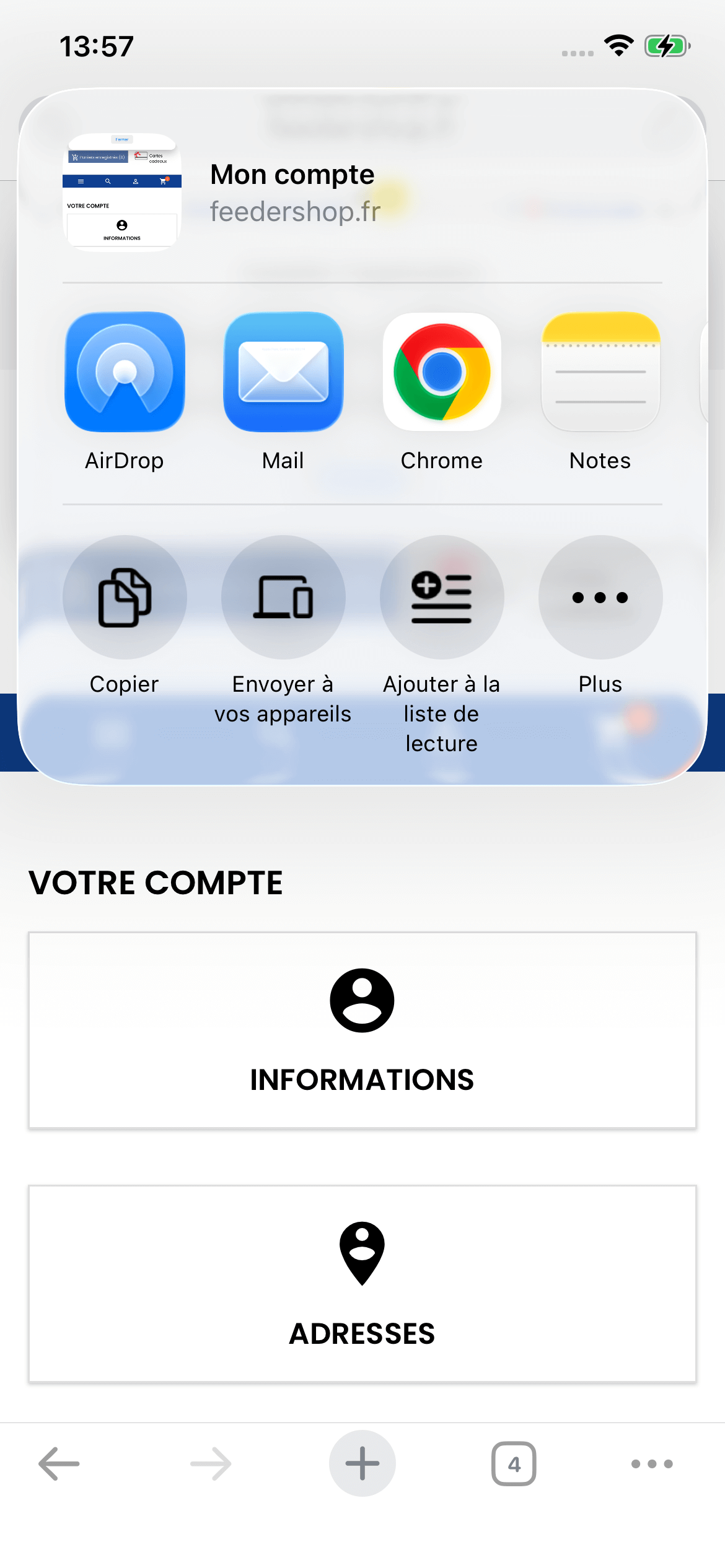Image resolution: width=725 pixels, height=1568 pixels.
Task: Open the ADRESSES card
Action: [x=362, y=1283]
